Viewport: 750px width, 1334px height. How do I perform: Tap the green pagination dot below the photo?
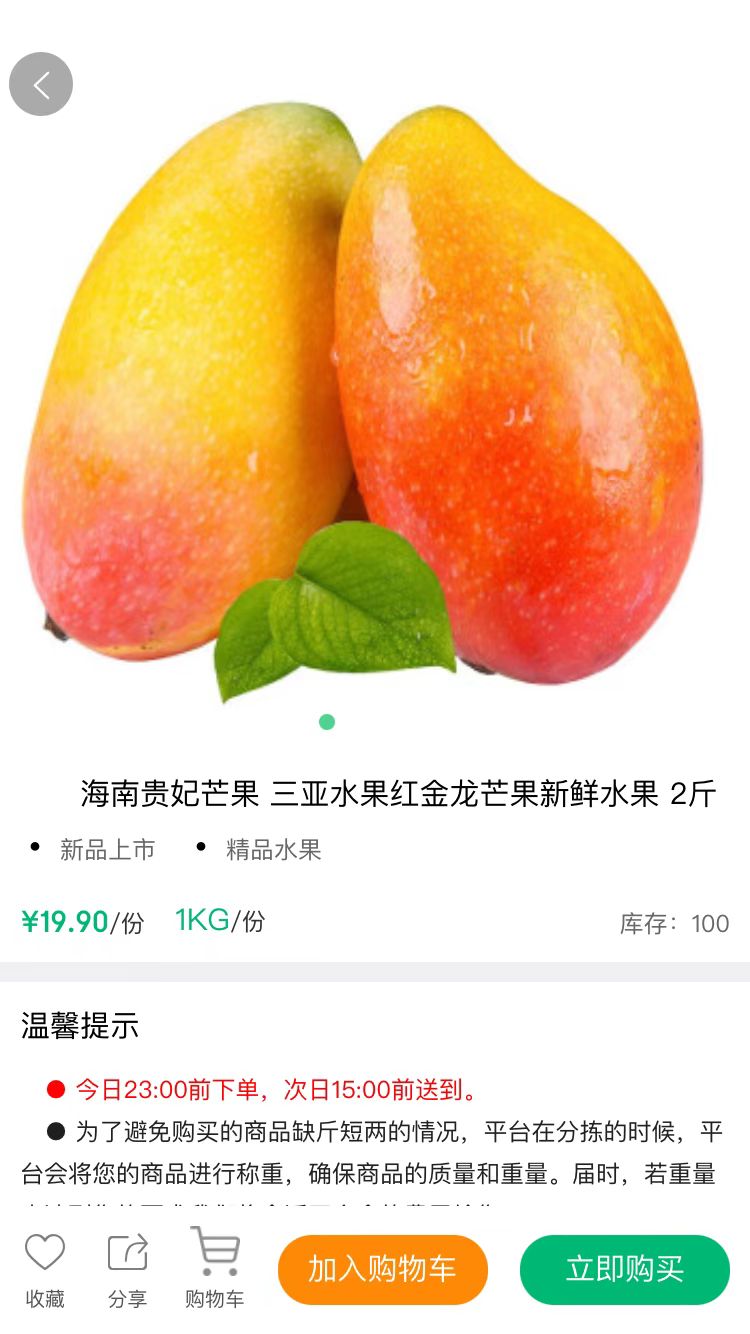click(x=327, y=722)
